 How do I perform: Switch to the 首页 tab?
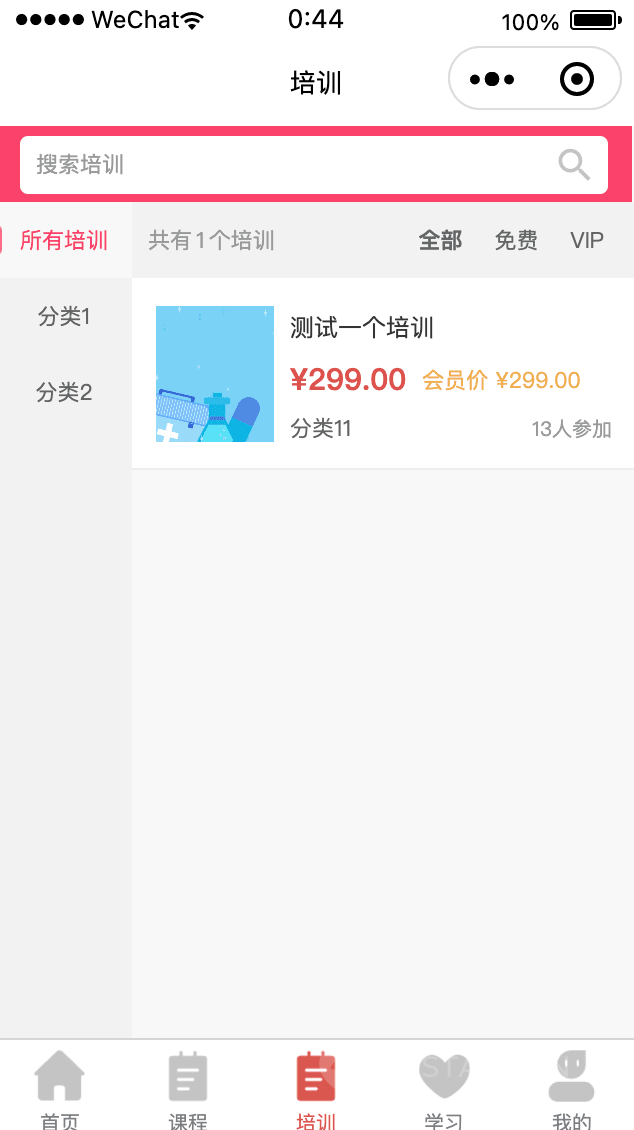click(60, 1089)
